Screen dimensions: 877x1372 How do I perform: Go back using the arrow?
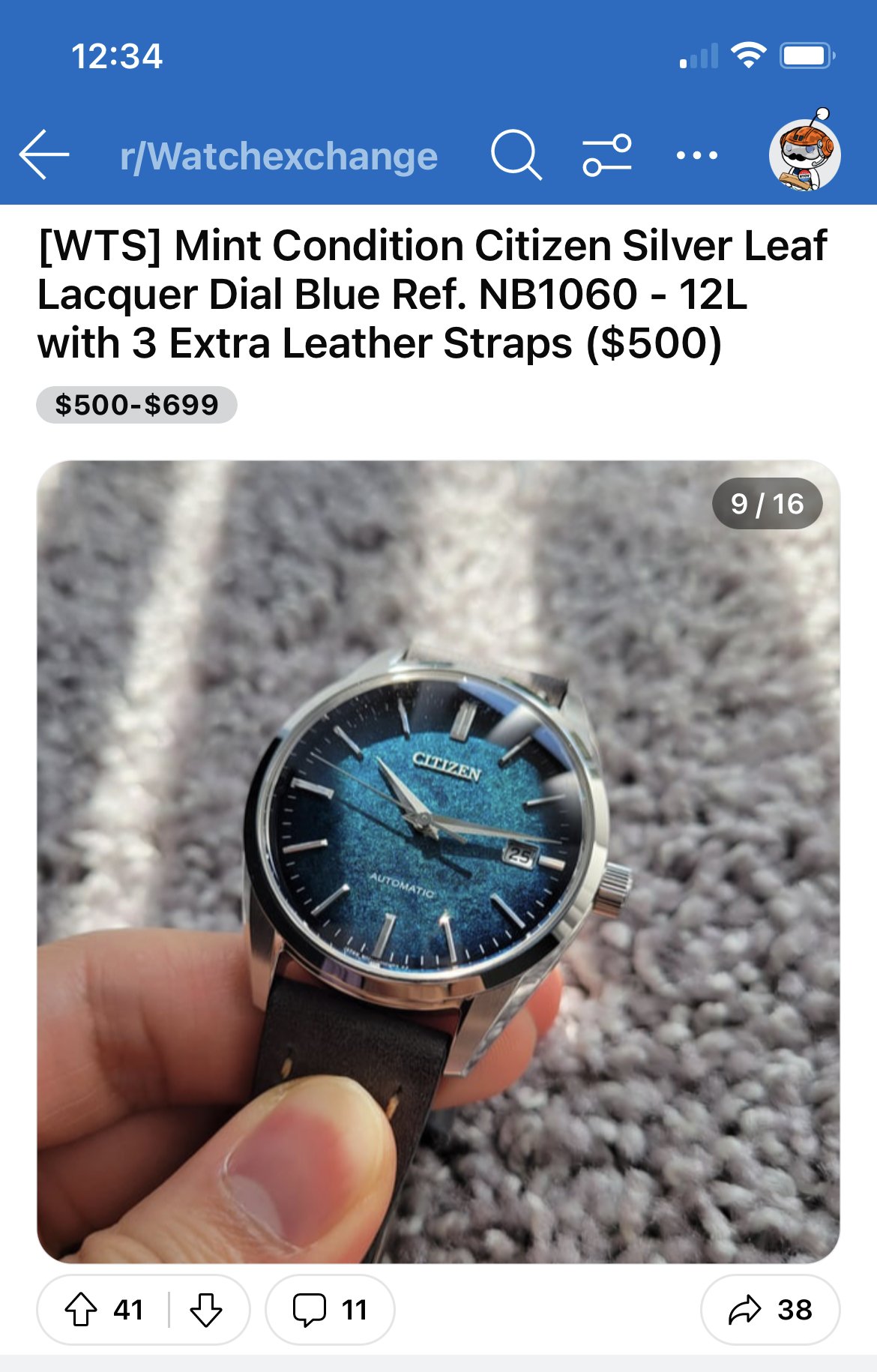pyautogui.click(x=43, y=155)
